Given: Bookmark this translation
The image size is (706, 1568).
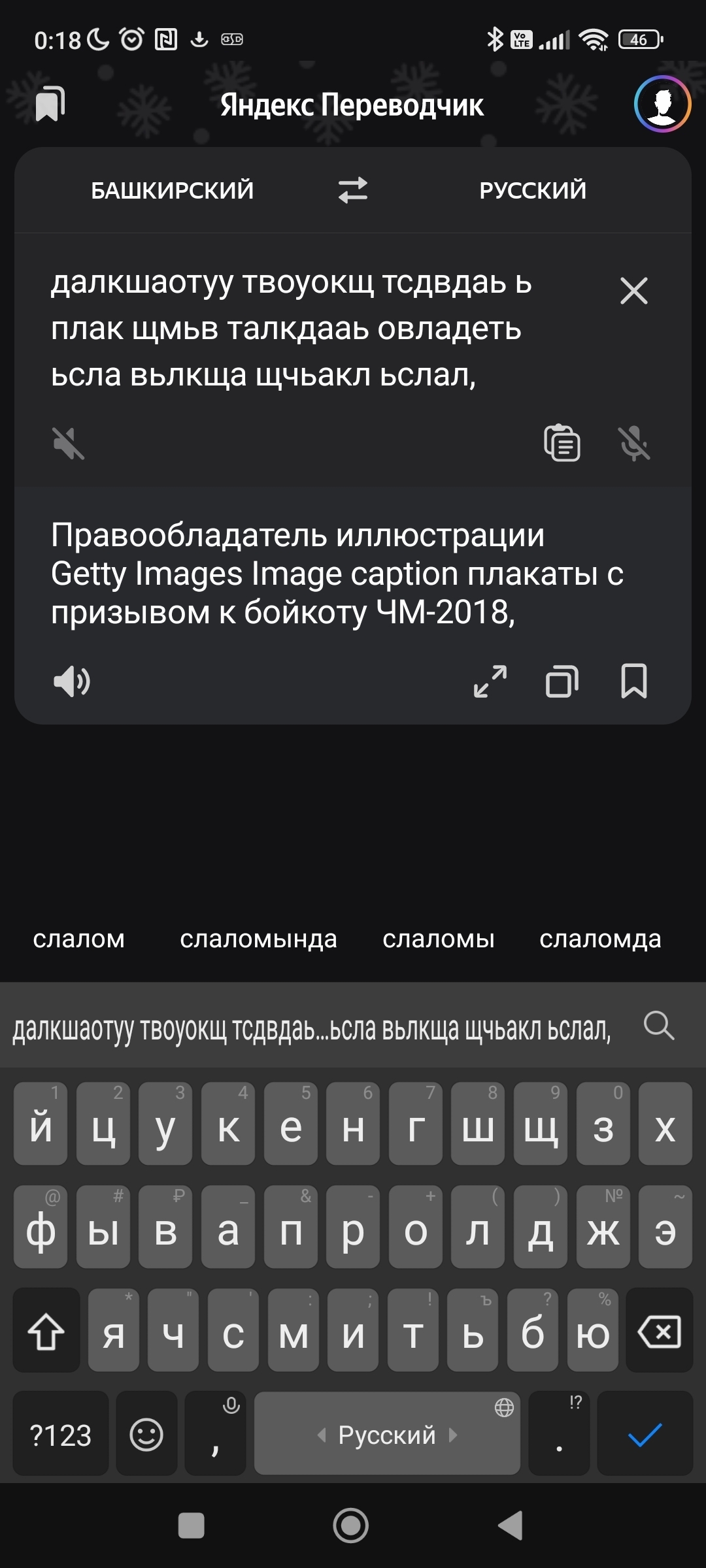Looking at the screenshot, I should (x=633, y=682).
